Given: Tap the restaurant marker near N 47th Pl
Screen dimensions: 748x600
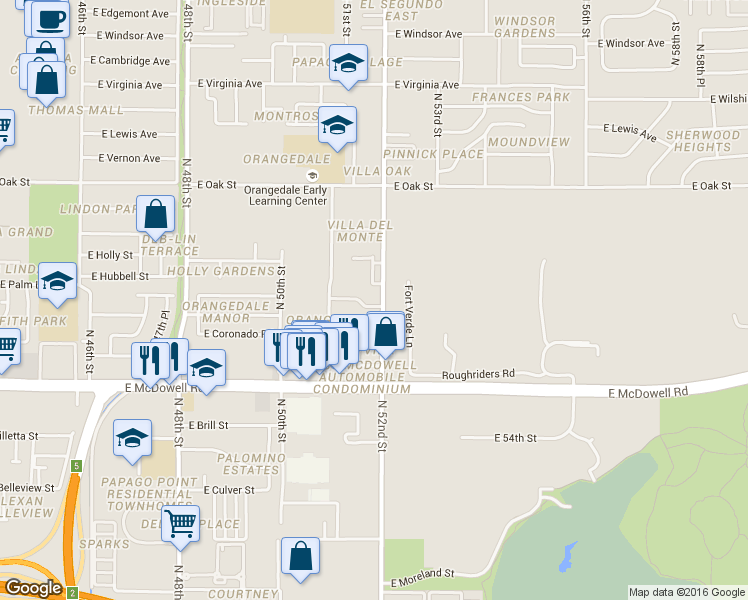Looking at the screenshot, I should point(150,364).
